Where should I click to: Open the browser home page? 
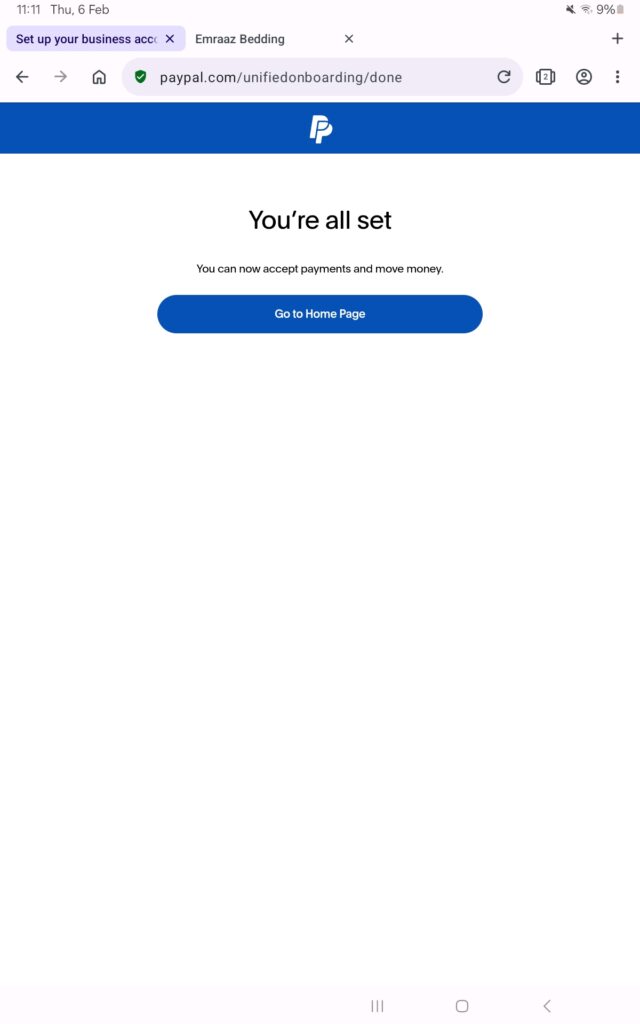[99, 77]
